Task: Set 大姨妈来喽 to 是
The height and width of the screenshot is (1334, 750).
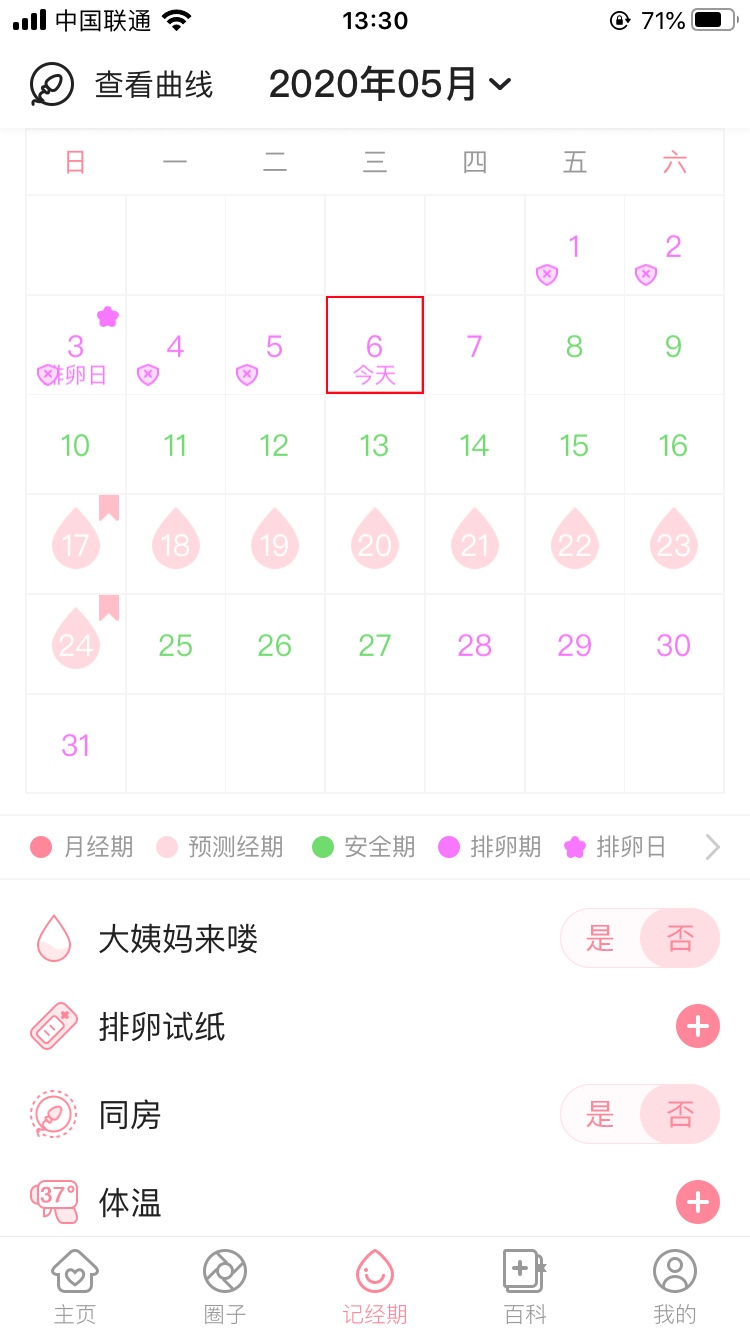Action: (600, 938)
